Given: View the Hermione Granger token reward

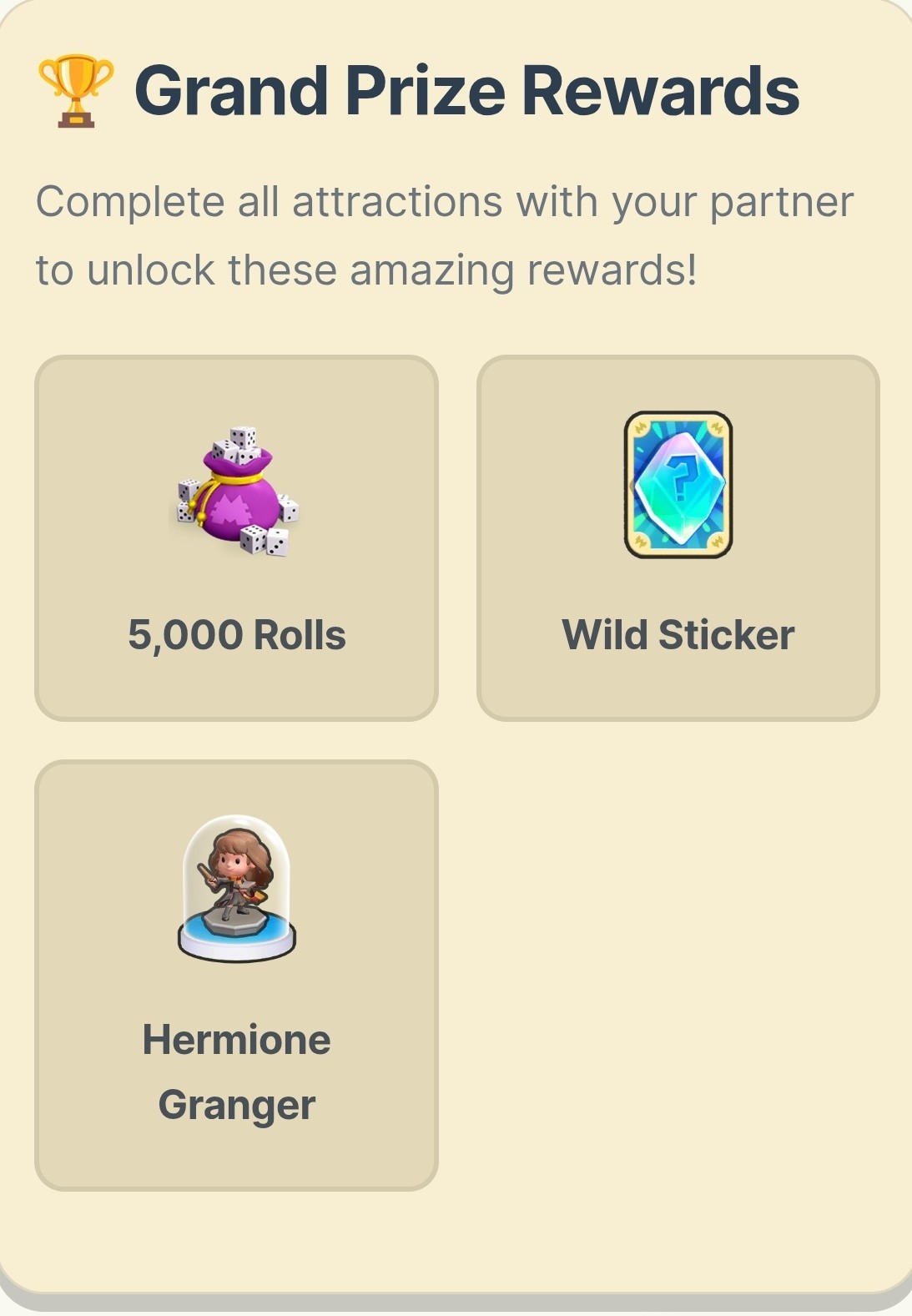Looking at the screenshot, I should coord(236,974).
